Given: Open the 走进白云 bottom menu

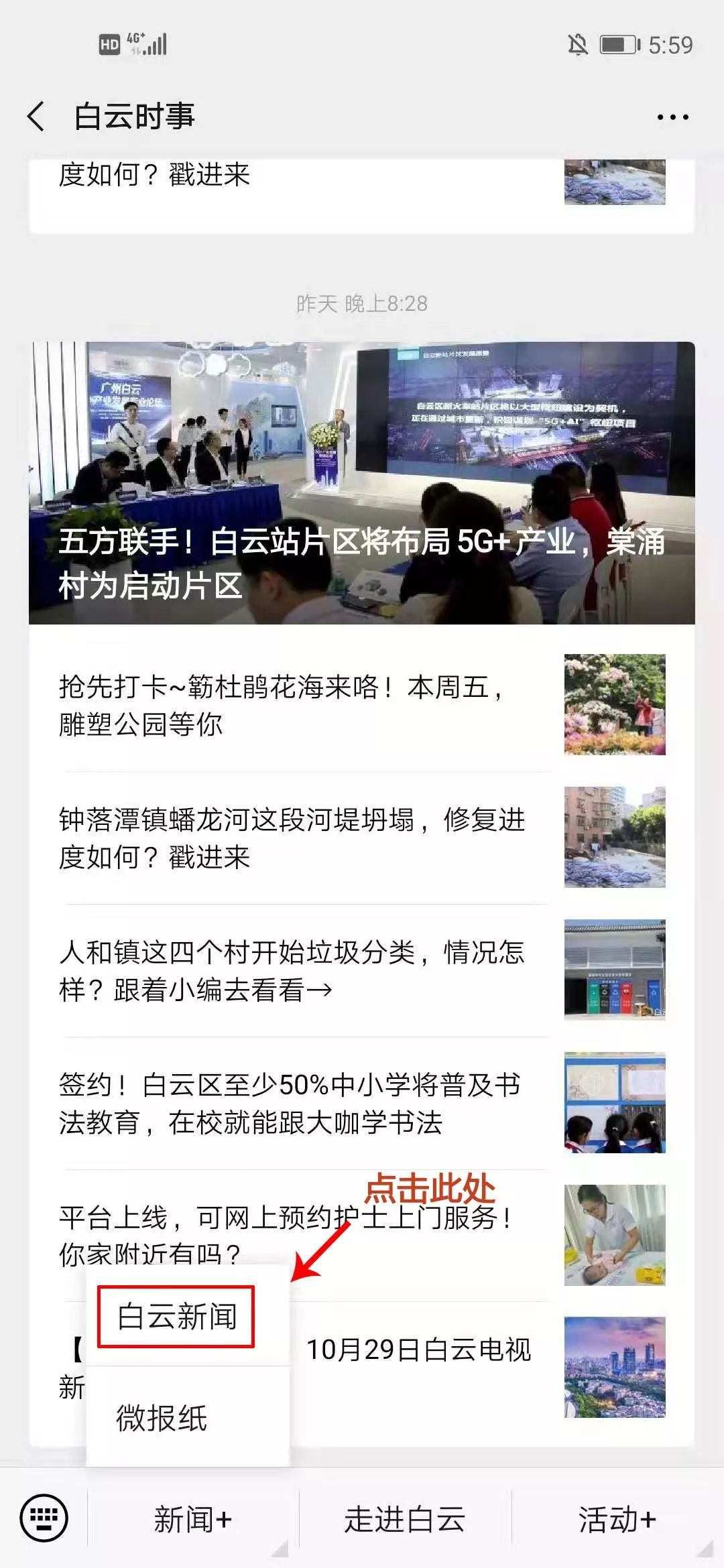Looking at the screenshot, I should [x=405, y=1519].
